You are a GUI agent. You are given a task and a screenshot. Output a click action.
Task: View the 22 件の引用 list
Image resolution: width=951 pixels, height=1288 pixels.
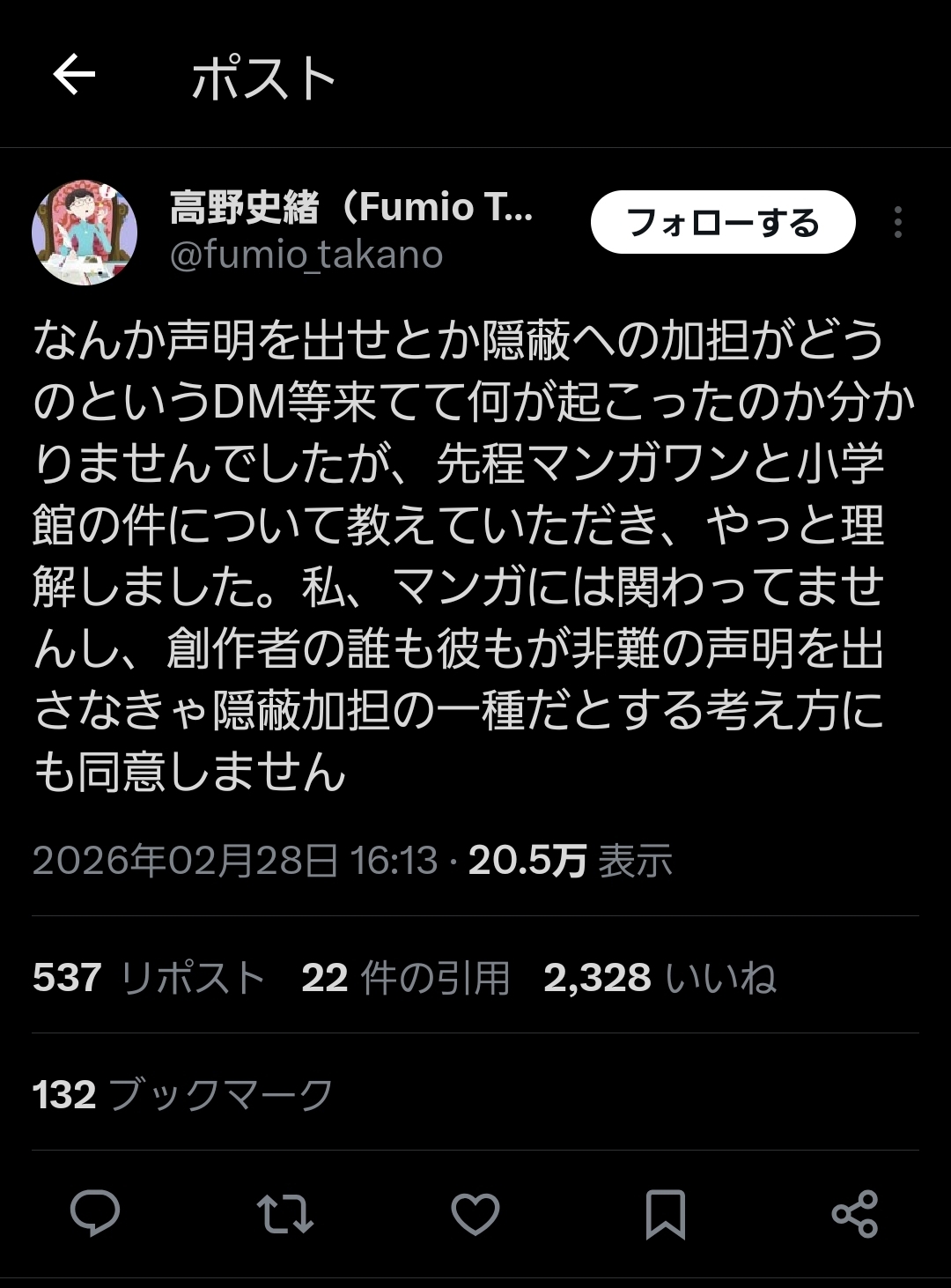click(405, 978)
